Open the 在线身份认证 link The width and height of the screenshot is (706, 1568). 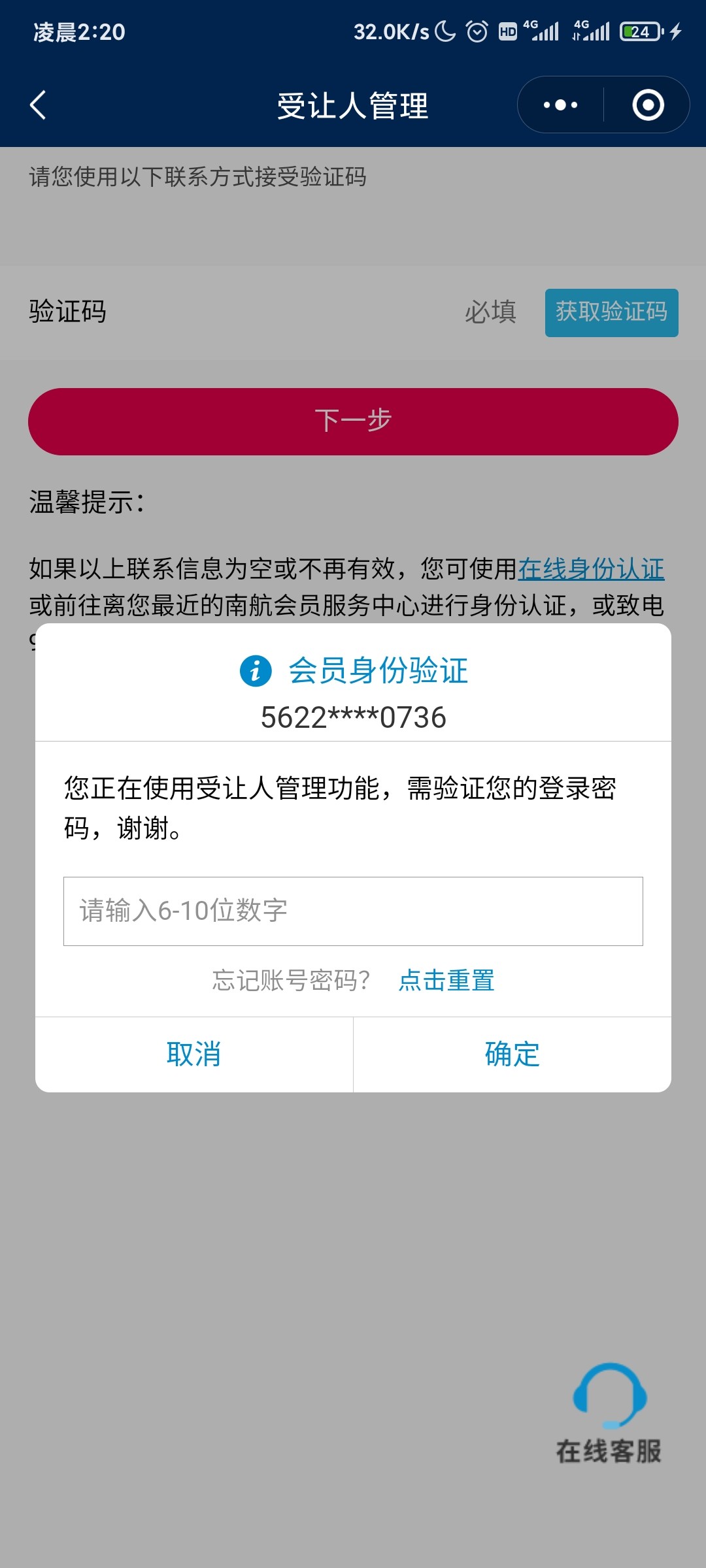[x=591, y=569]
